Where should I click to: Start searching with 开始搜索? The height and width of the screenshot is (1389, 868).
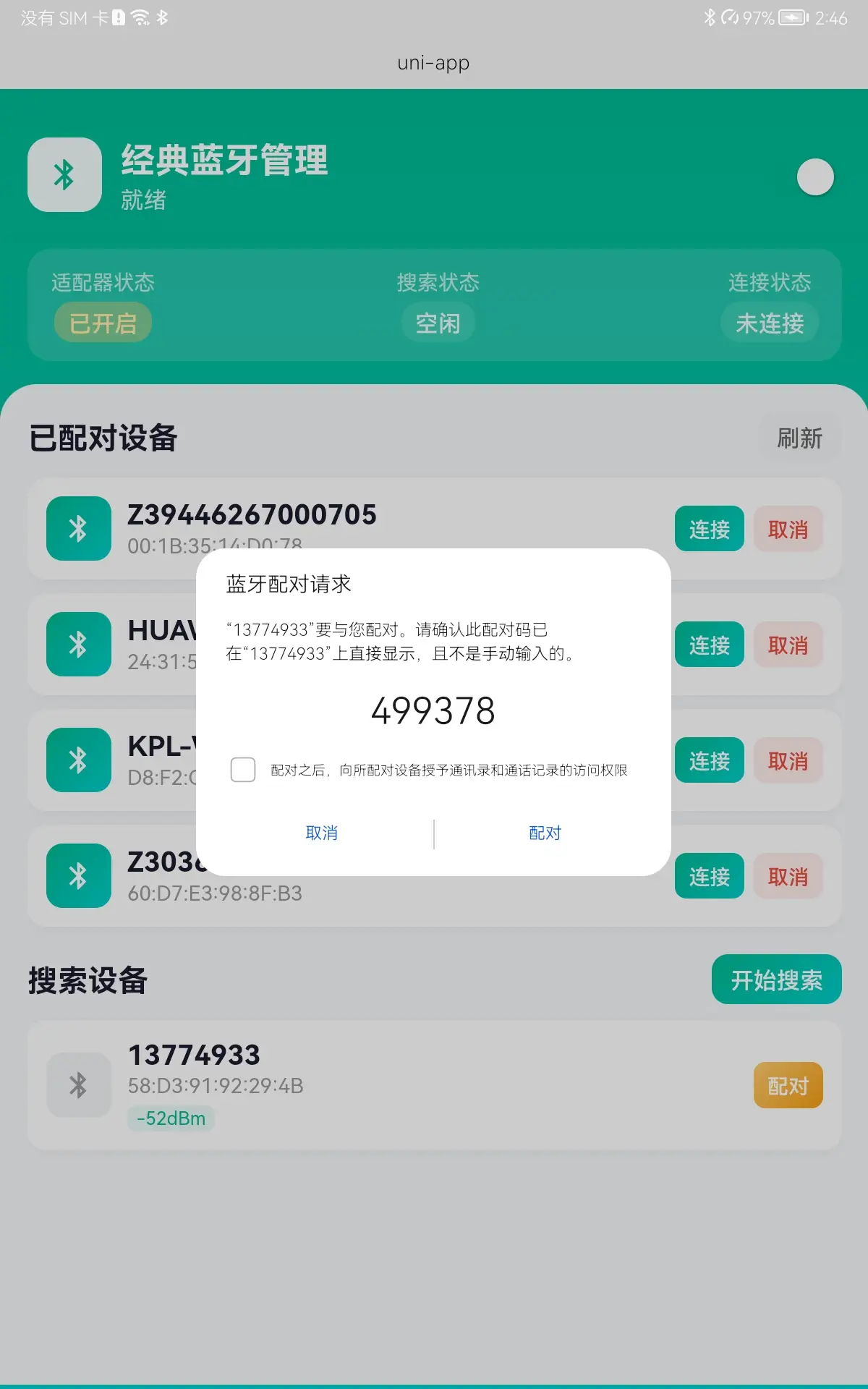pos(776,980)
